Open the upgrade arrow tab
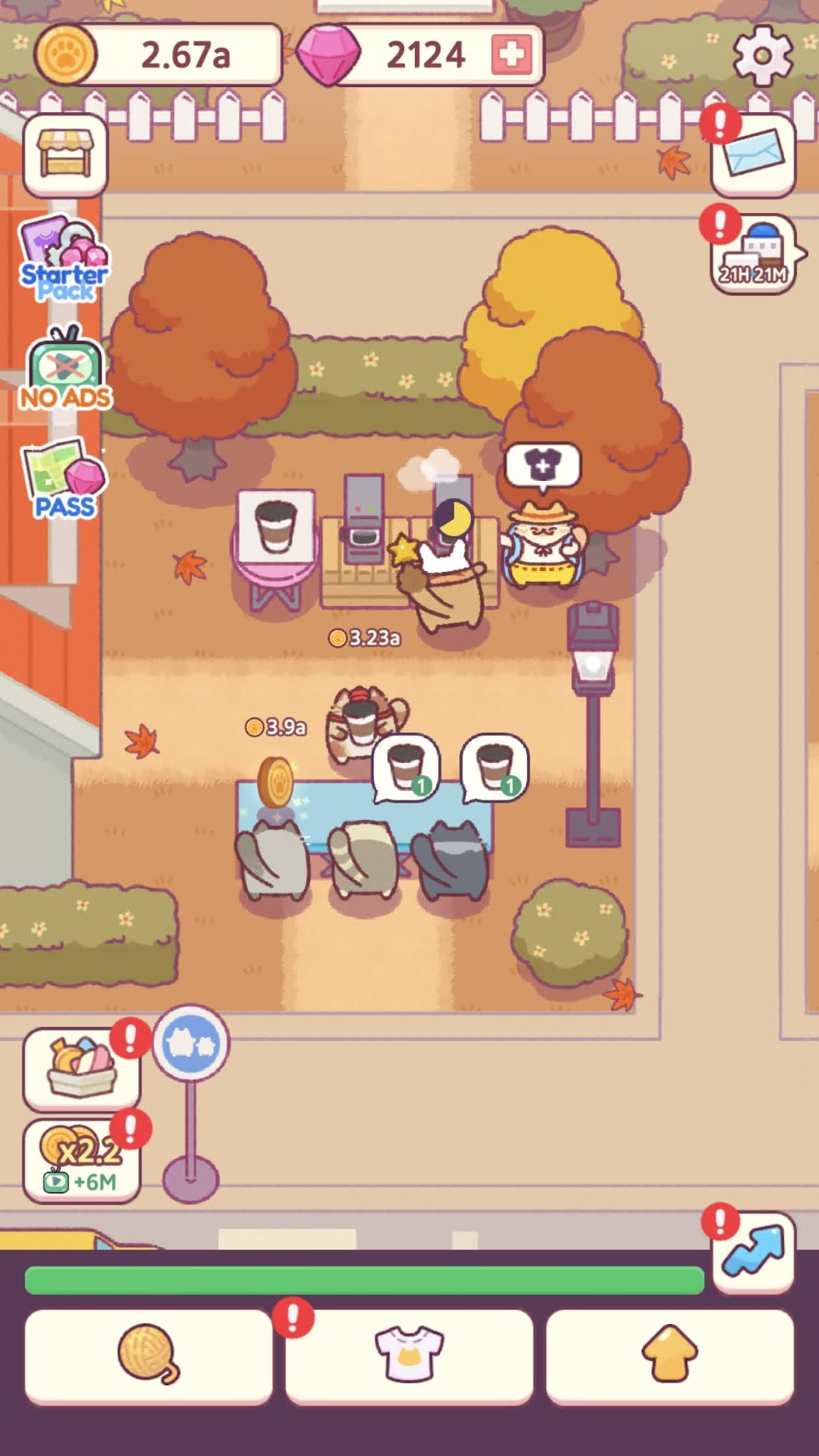This screenshot has width=819, height=1456. pyautogui.click(x=669, y=1354)
